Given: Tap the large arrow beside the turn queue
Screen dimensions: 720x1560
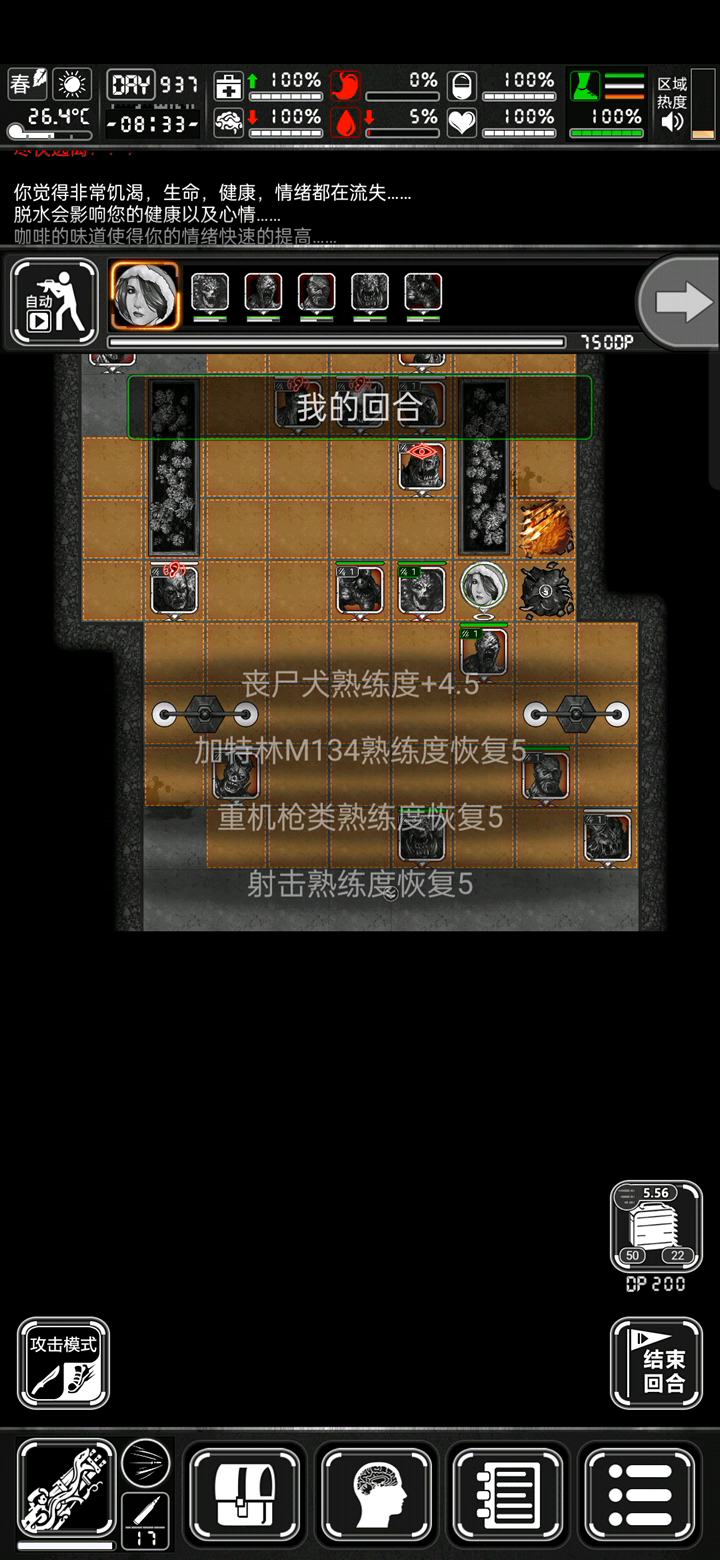Looking at the screenshot, I should tap(682, 302).
